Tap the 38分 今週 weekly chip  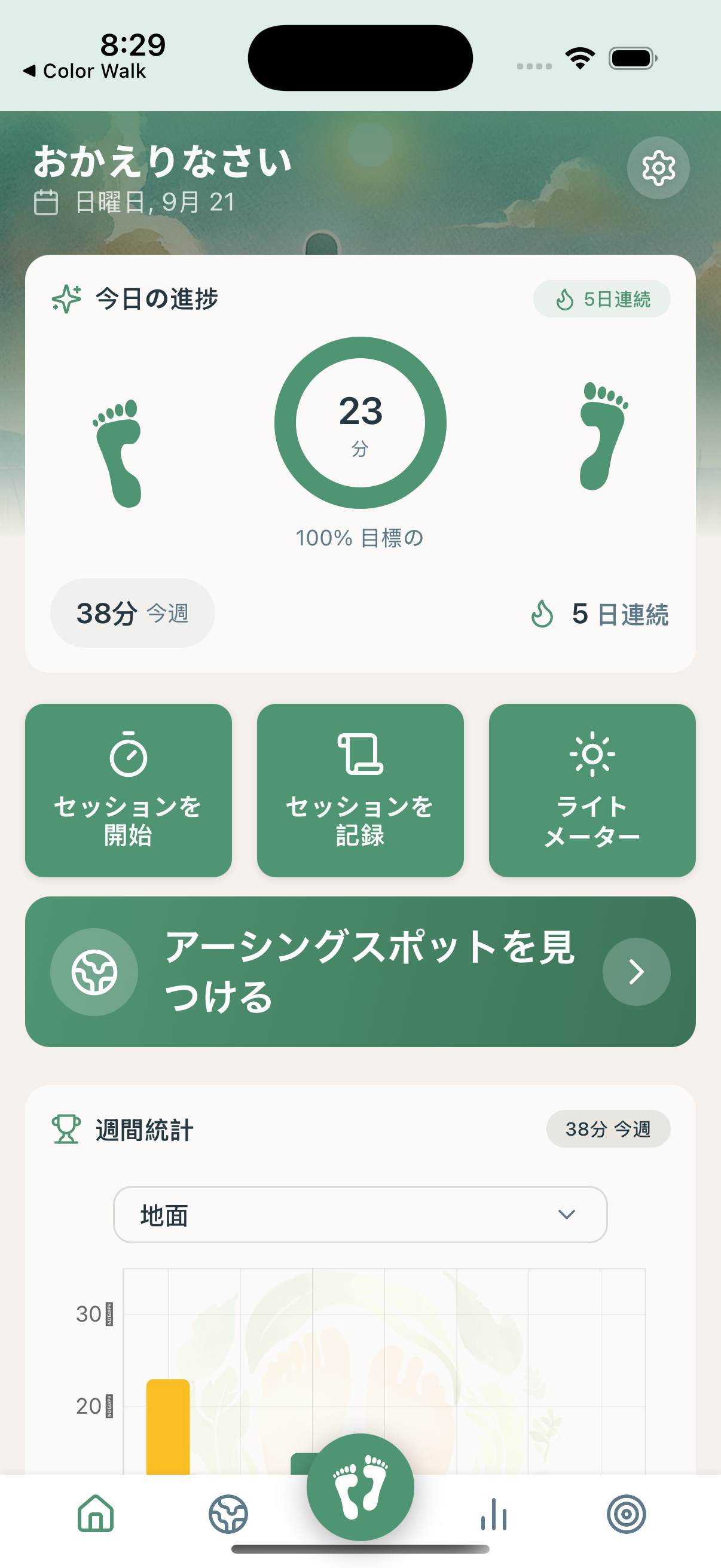132,614
